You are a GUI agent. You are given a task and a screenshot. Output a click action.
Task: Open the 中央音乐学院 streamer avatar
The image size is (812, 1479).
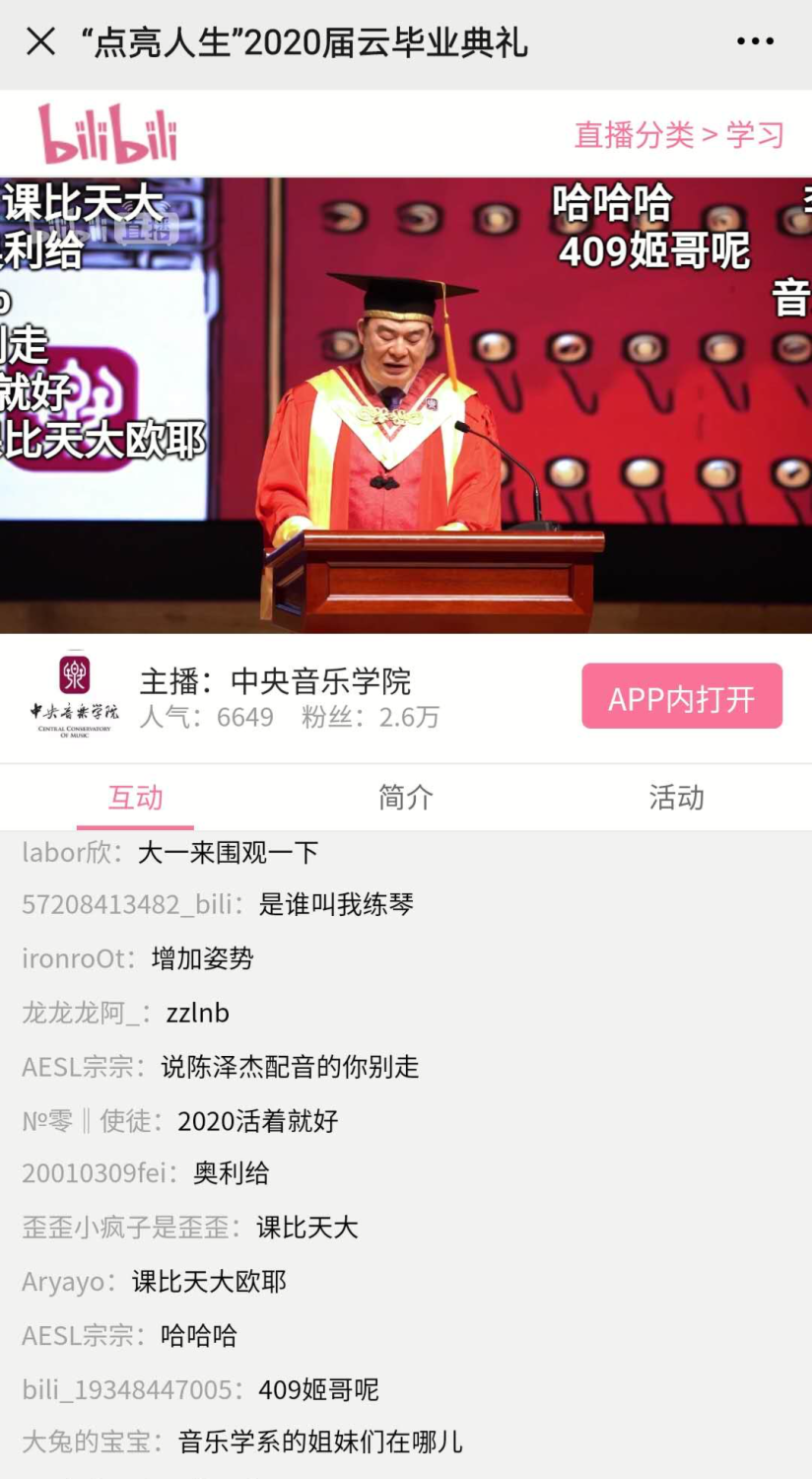pyautogui.click(x=75, y=695)
